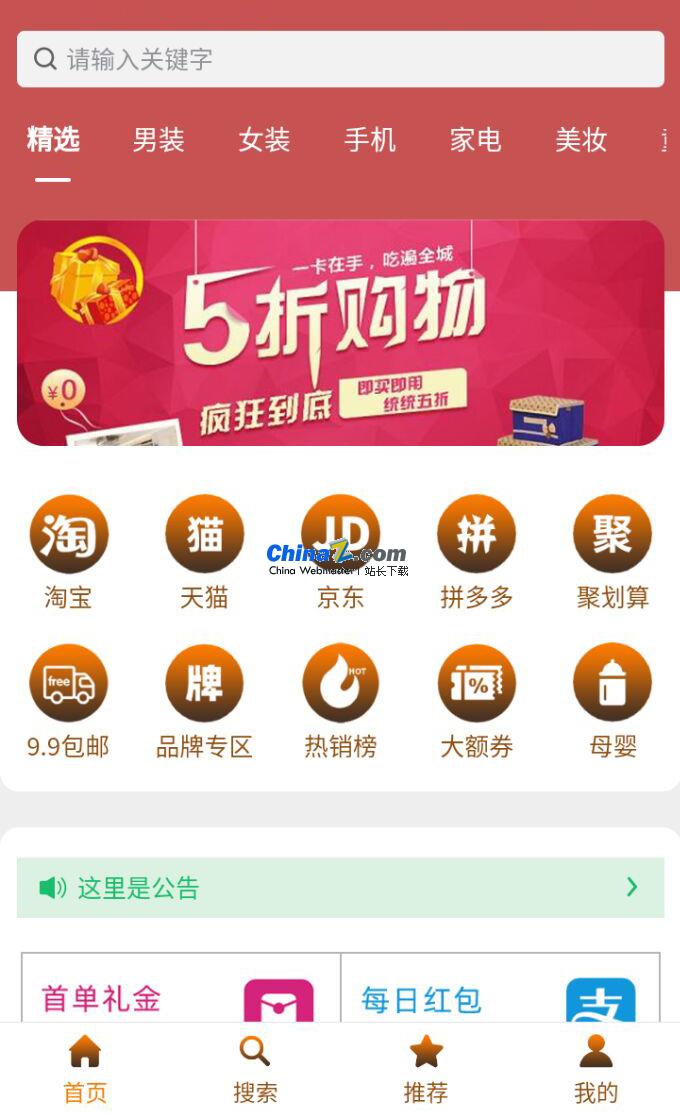Image resolution: width=680 pixels, height=1115 pixels.
Task: Open the 5折购物 promotional banner
Action: coord(340,333)
